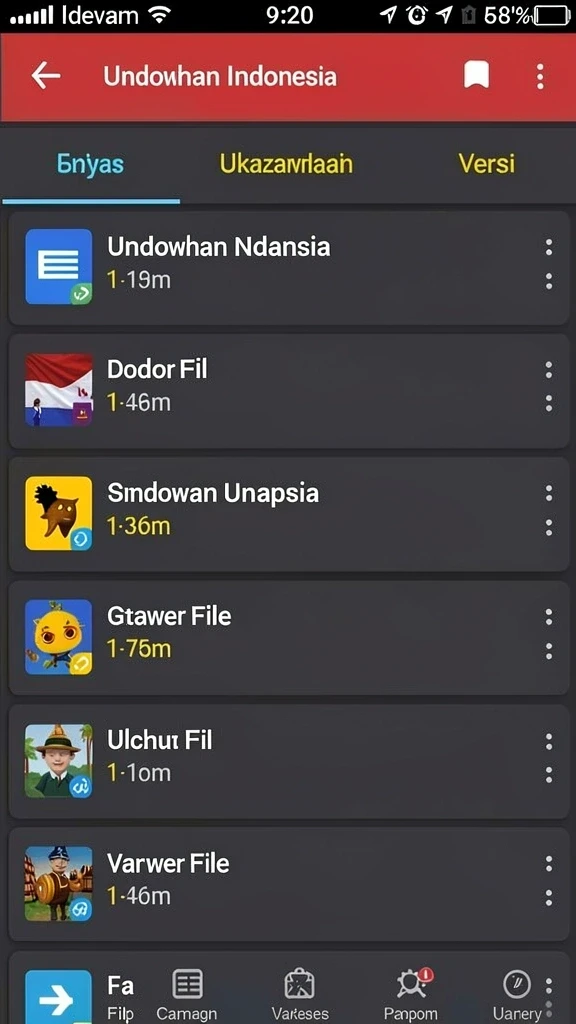Open the Varwer File entry
The image size is (576, 1024).
coord(288,884)
